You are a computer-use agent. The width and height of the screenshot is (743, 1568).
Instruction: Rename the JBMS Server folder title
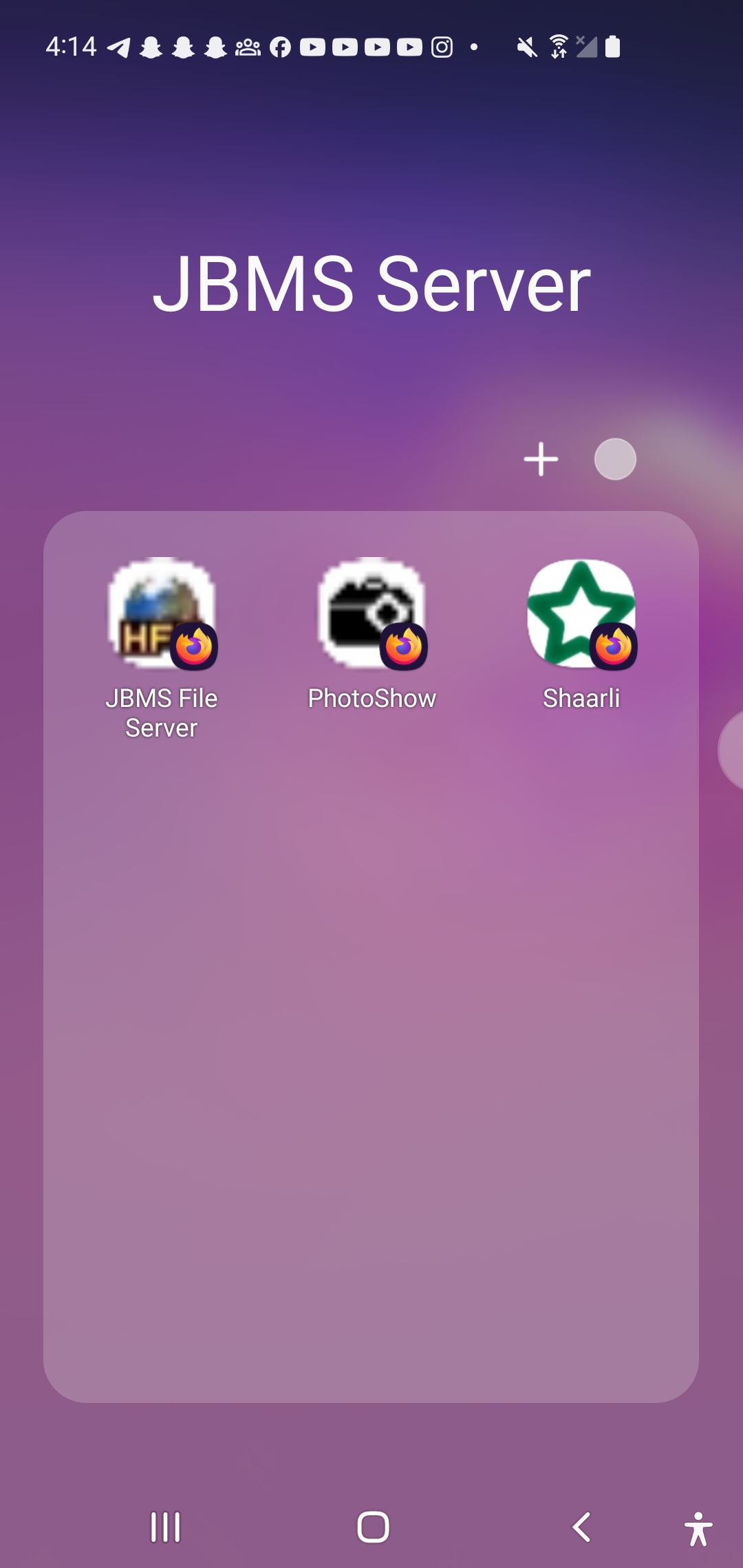pos(371,283)
